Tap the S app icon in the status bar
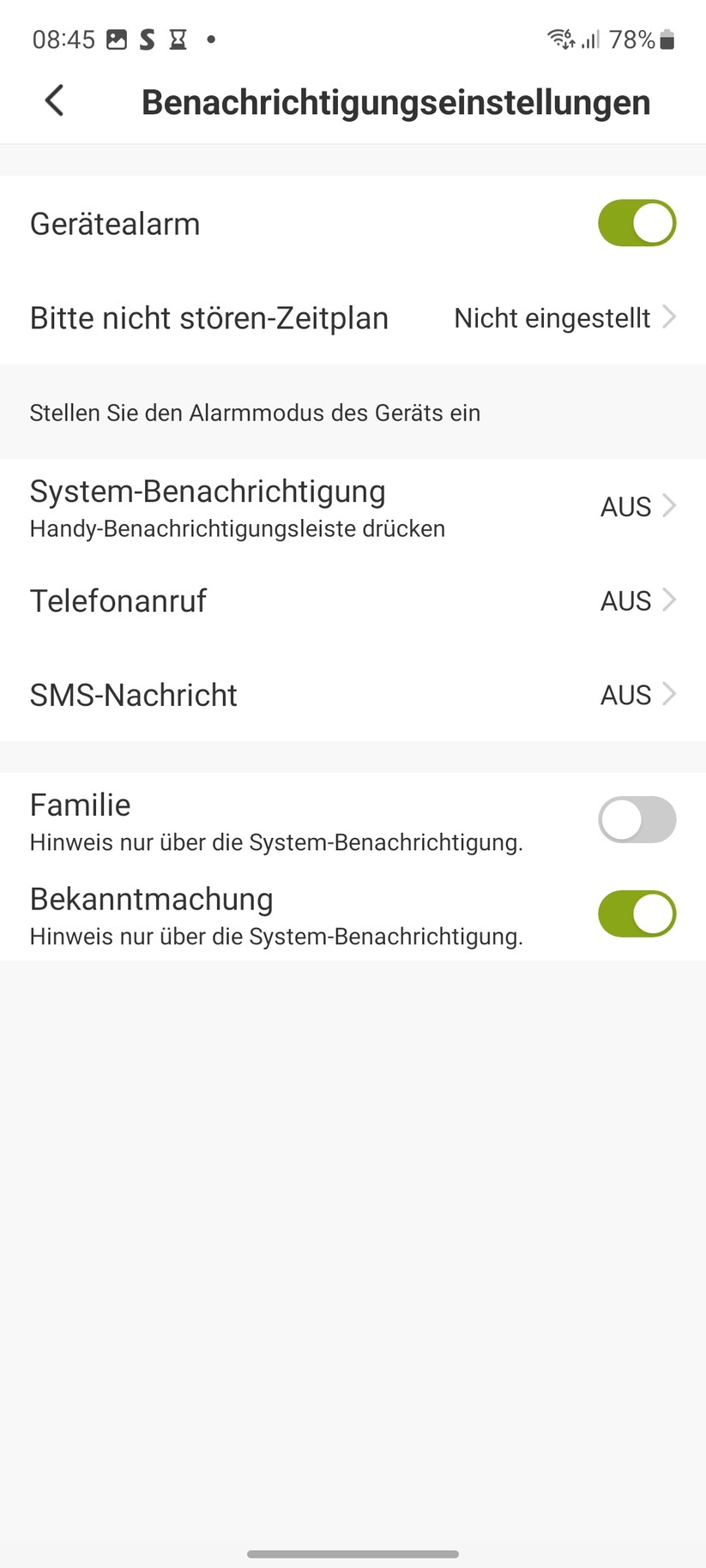The image size is (706, 1568). [148, 39]
